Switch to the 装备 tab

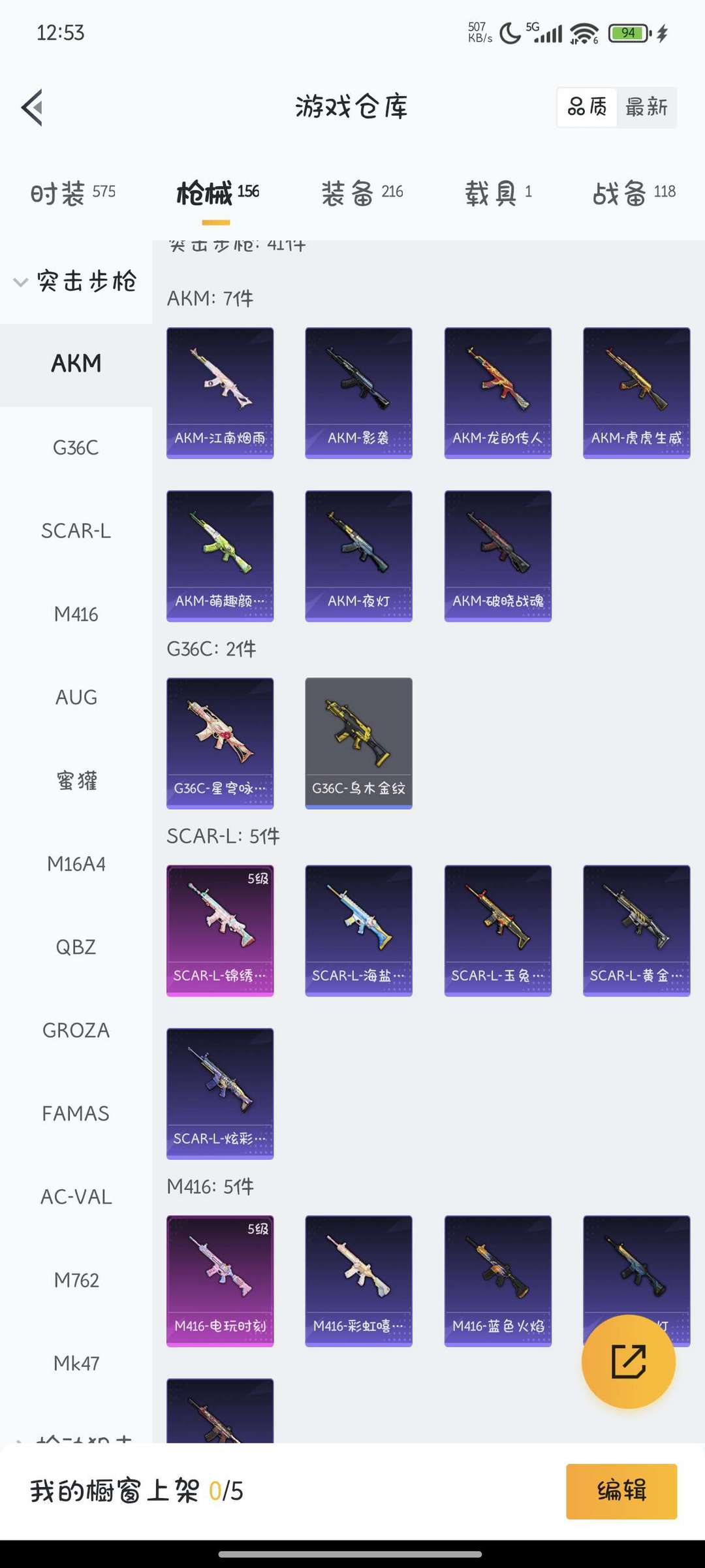362,193
